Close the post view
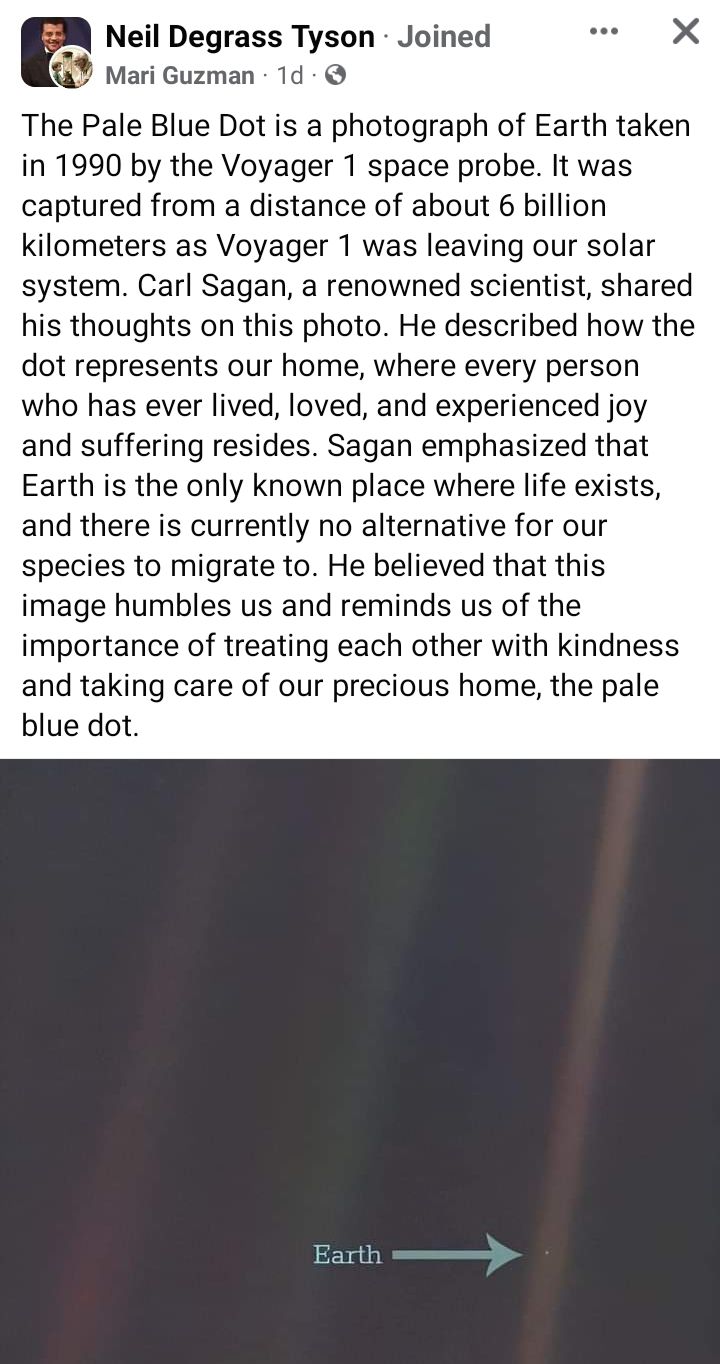This screenshot has width=720, height=1364. [x=685, y=32]
